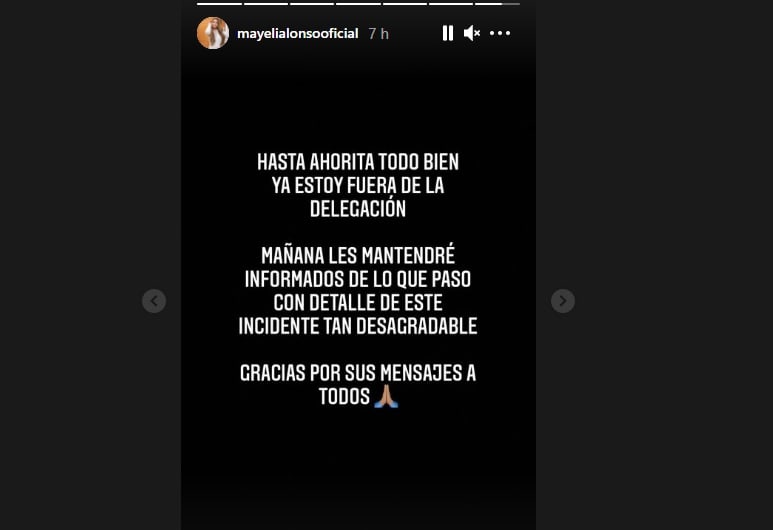This screenshot has width=773, height=530.
Task: Open the three-dot more options menu
Action: click(500, 33)
